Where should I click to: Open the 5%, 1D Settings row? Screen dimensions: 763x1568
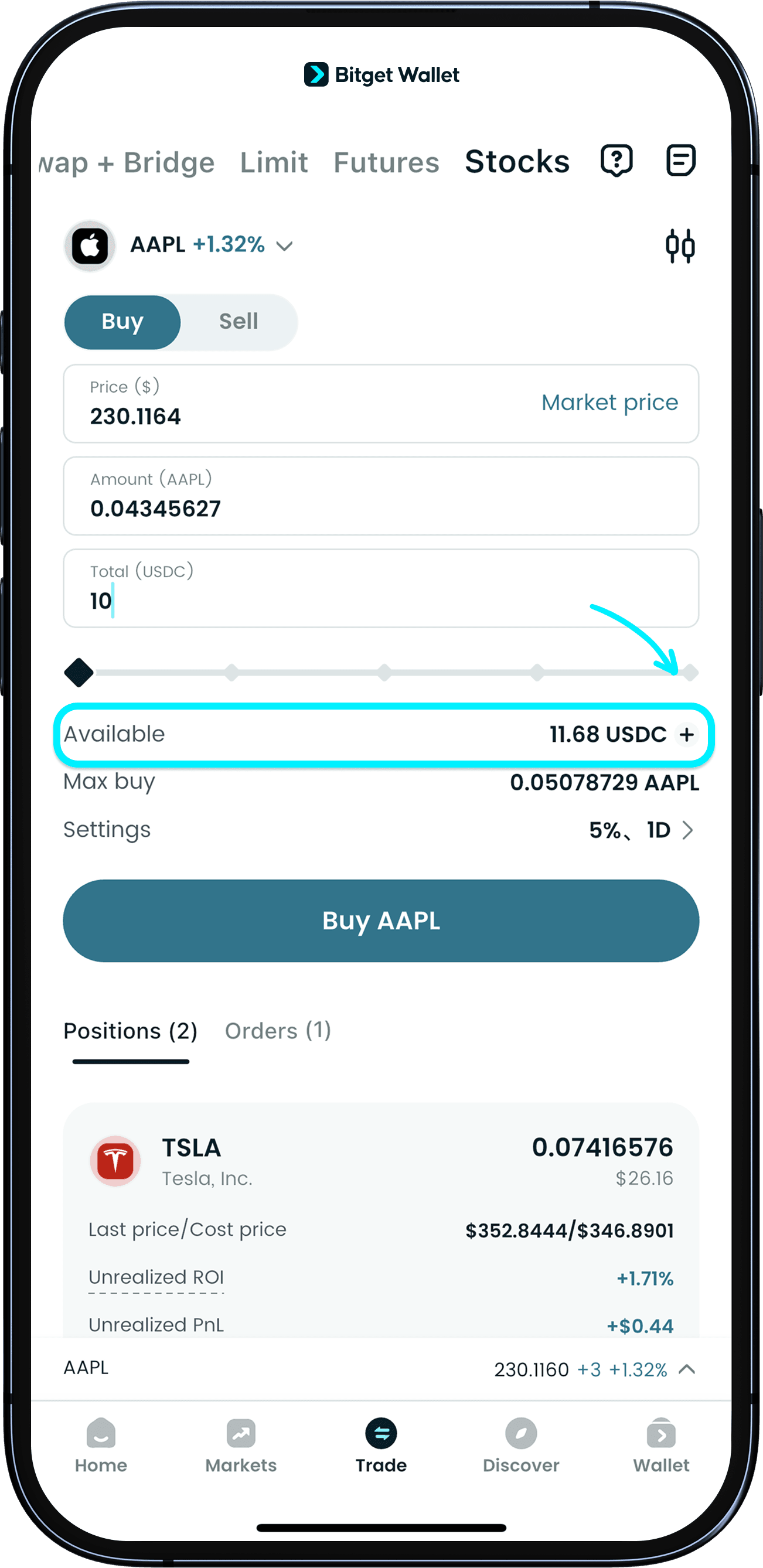(x=640, y=830)
